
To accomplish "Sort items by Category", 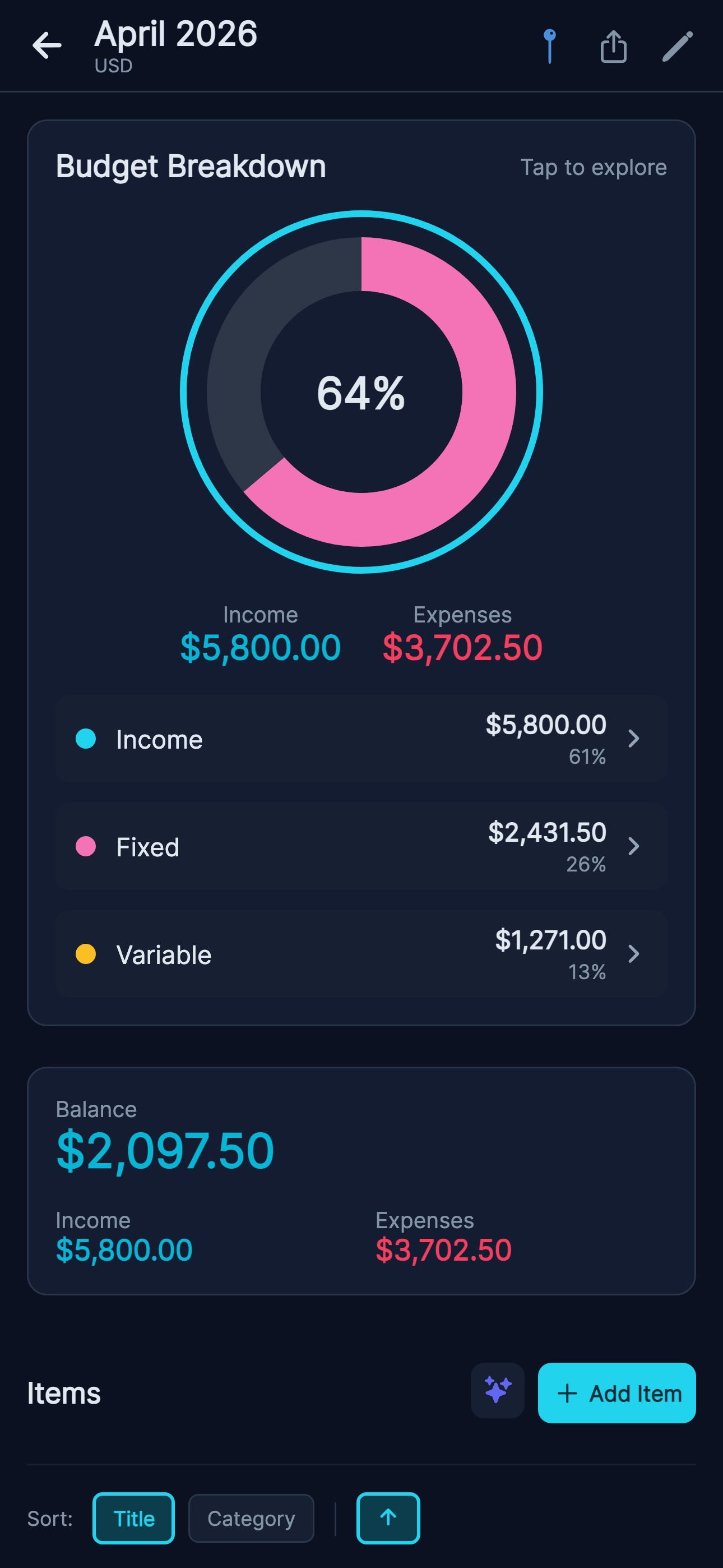I will [251, 1519].
